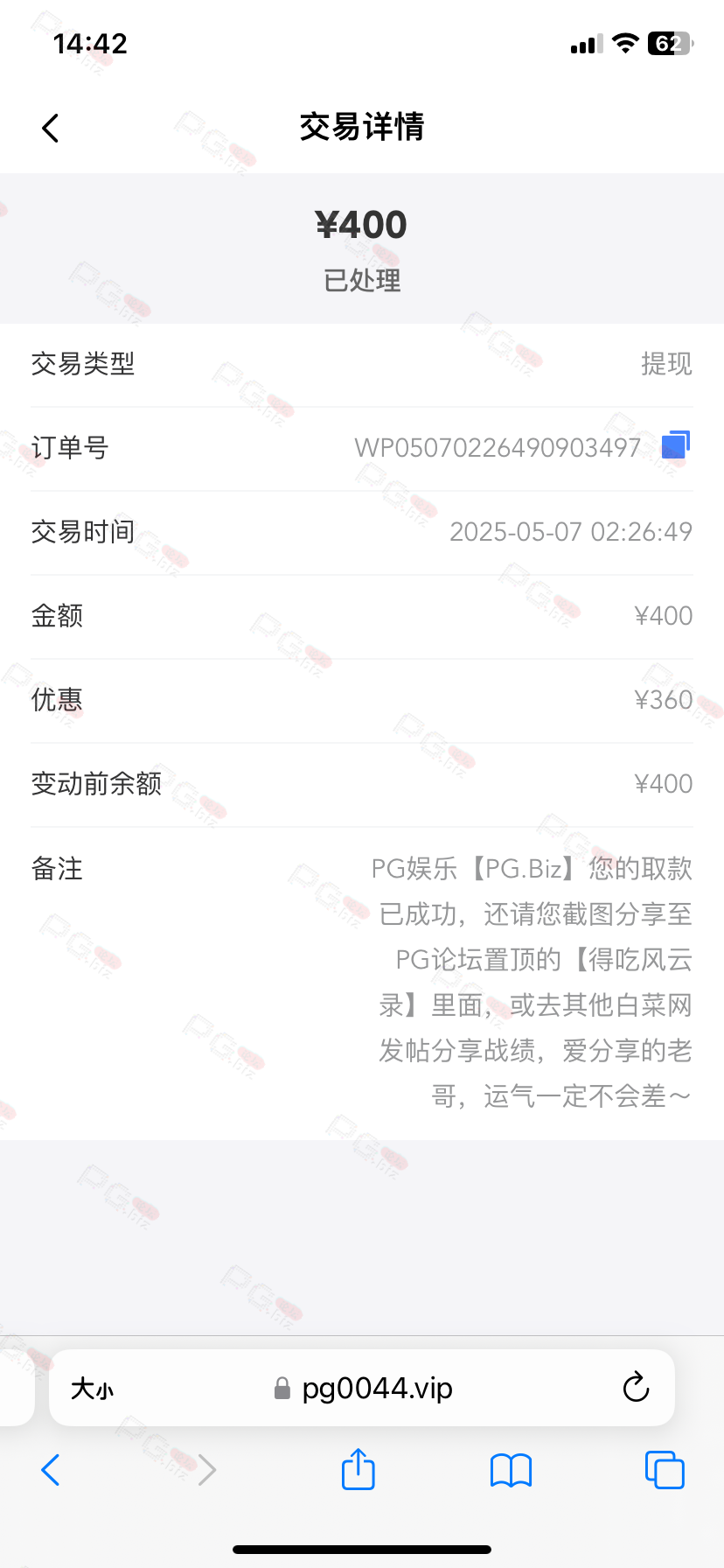
Task: Go back from the 交易详情 page
Action: tap(51, 128)
